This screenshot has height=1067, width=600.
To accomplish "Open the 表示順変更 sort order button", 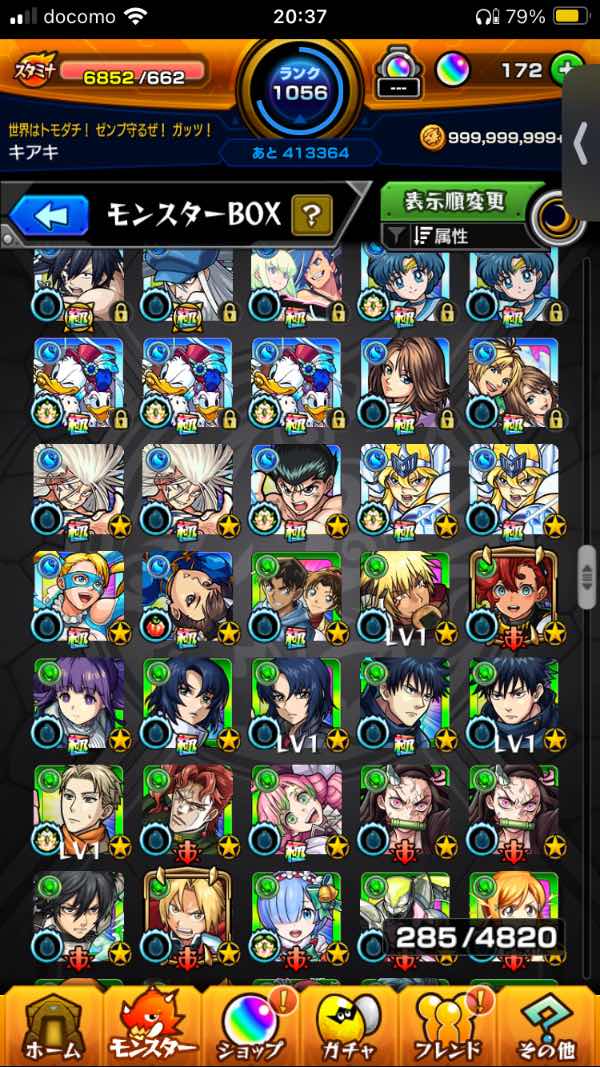I will [456, 201].
